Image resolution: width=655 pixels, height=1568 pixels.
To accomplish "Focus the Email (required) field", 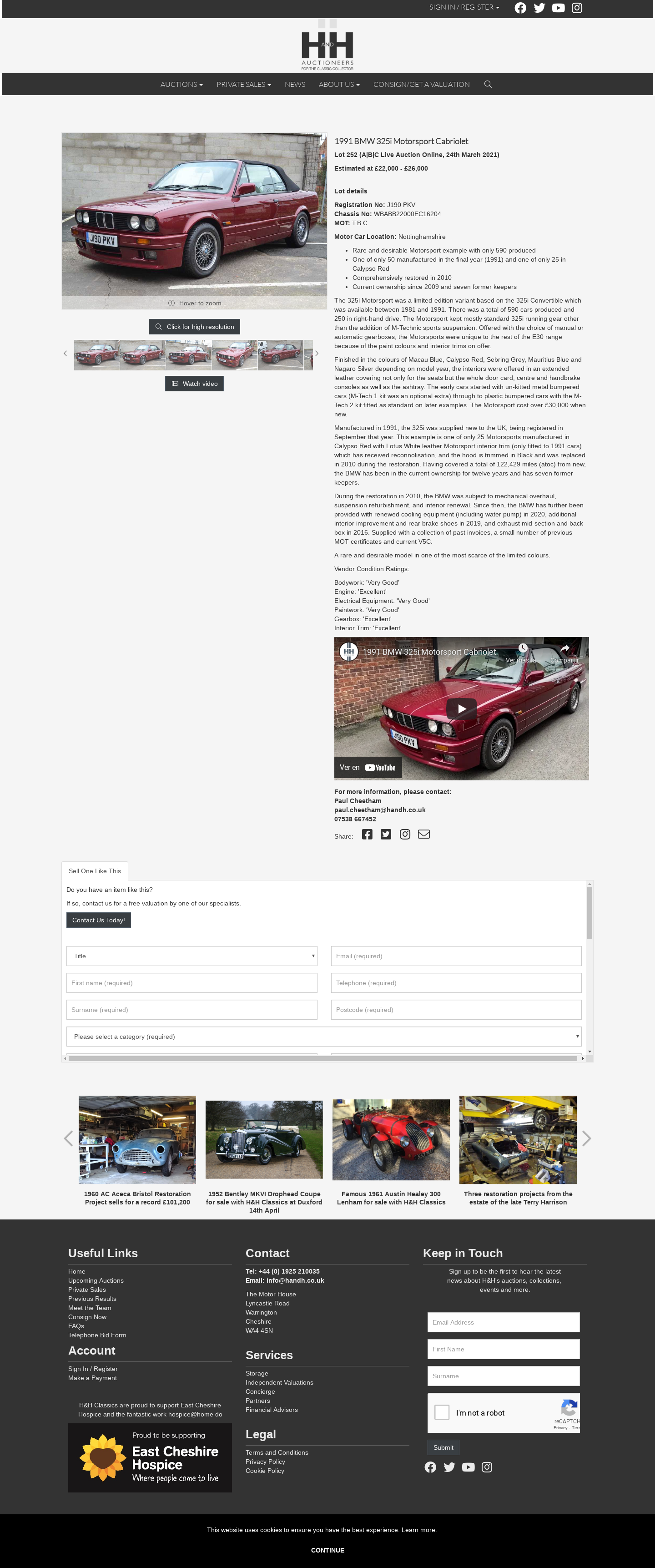I will click(x=456, y=956).
